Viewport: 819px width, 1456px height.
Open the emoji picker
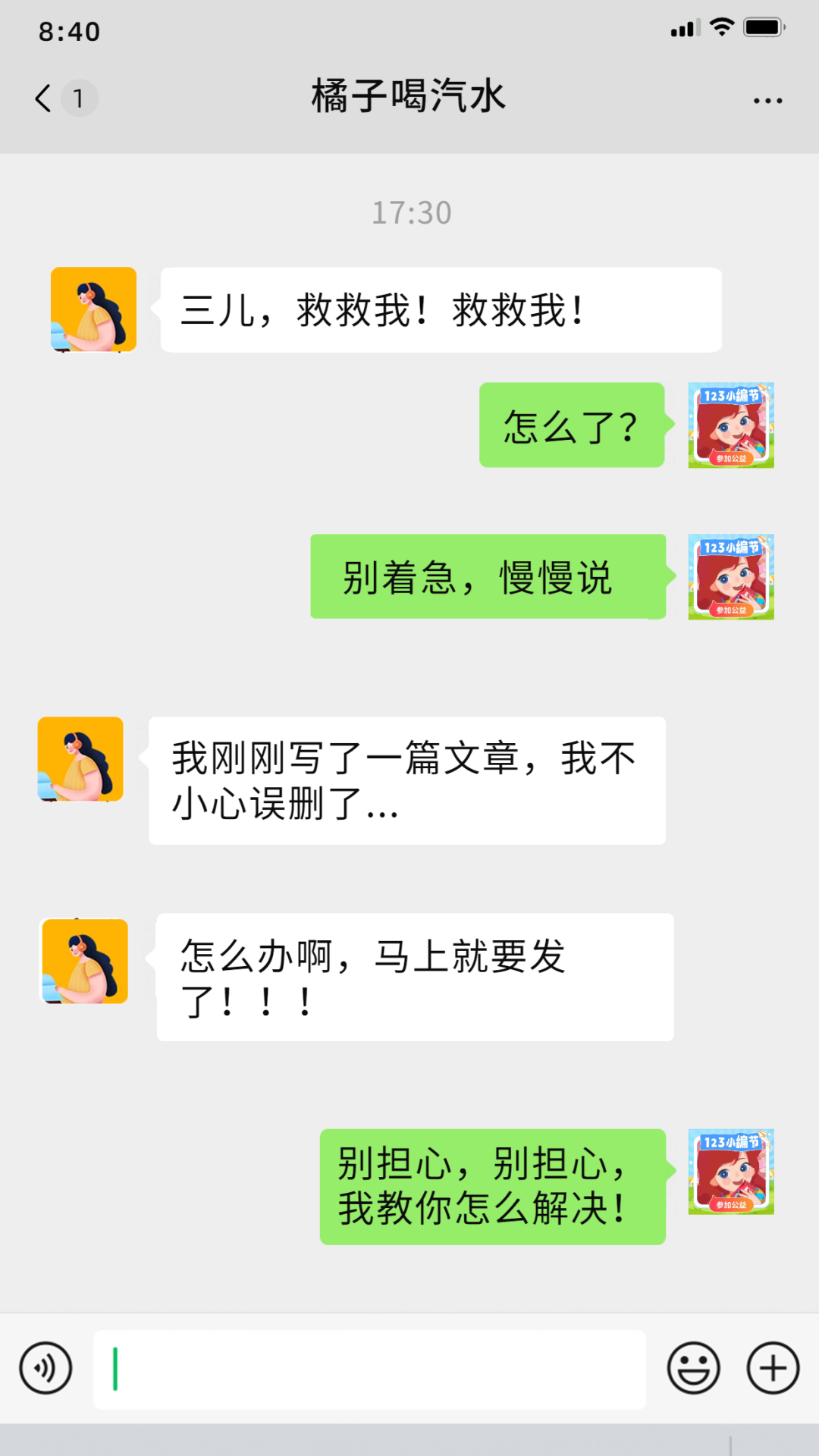click(x=693, y=1369)
